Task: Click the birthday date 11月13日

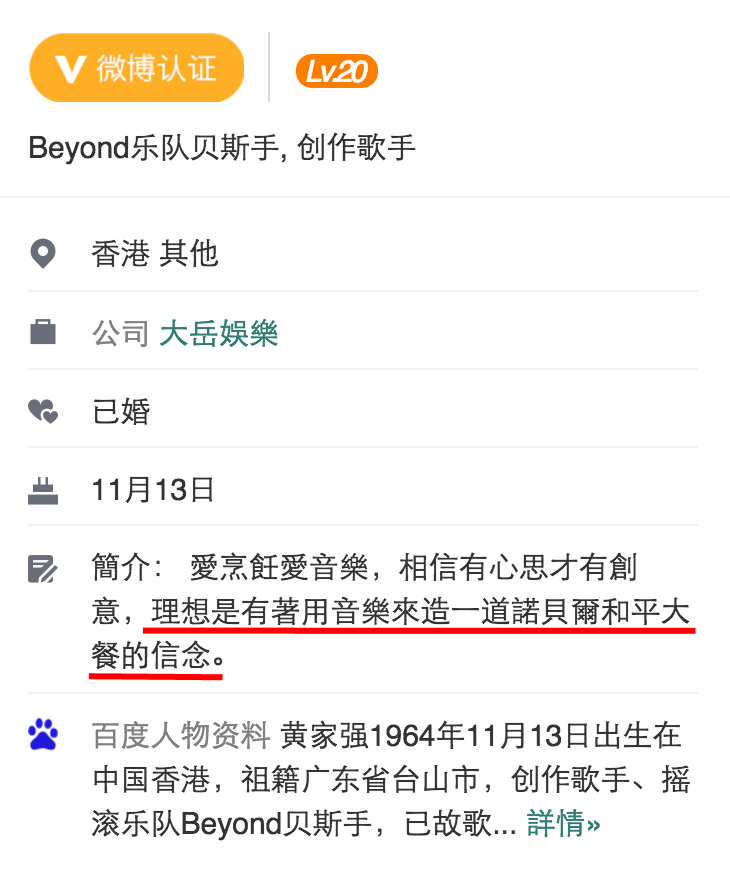Action: click(x=153, y=489)
